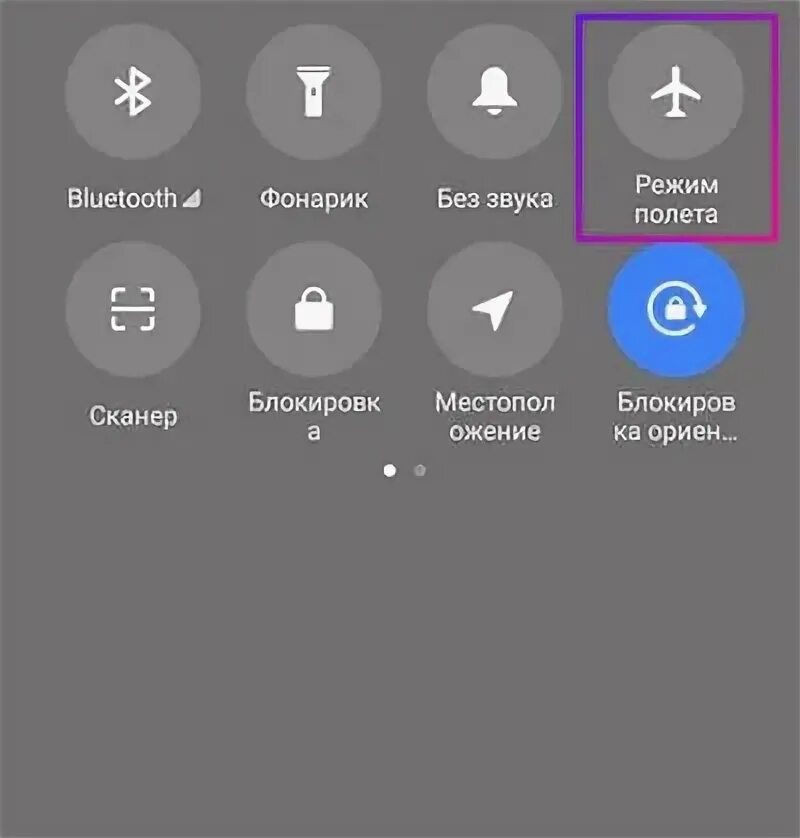
Task: Enable airplane mode via Режим полета tile
Action: 677,92
